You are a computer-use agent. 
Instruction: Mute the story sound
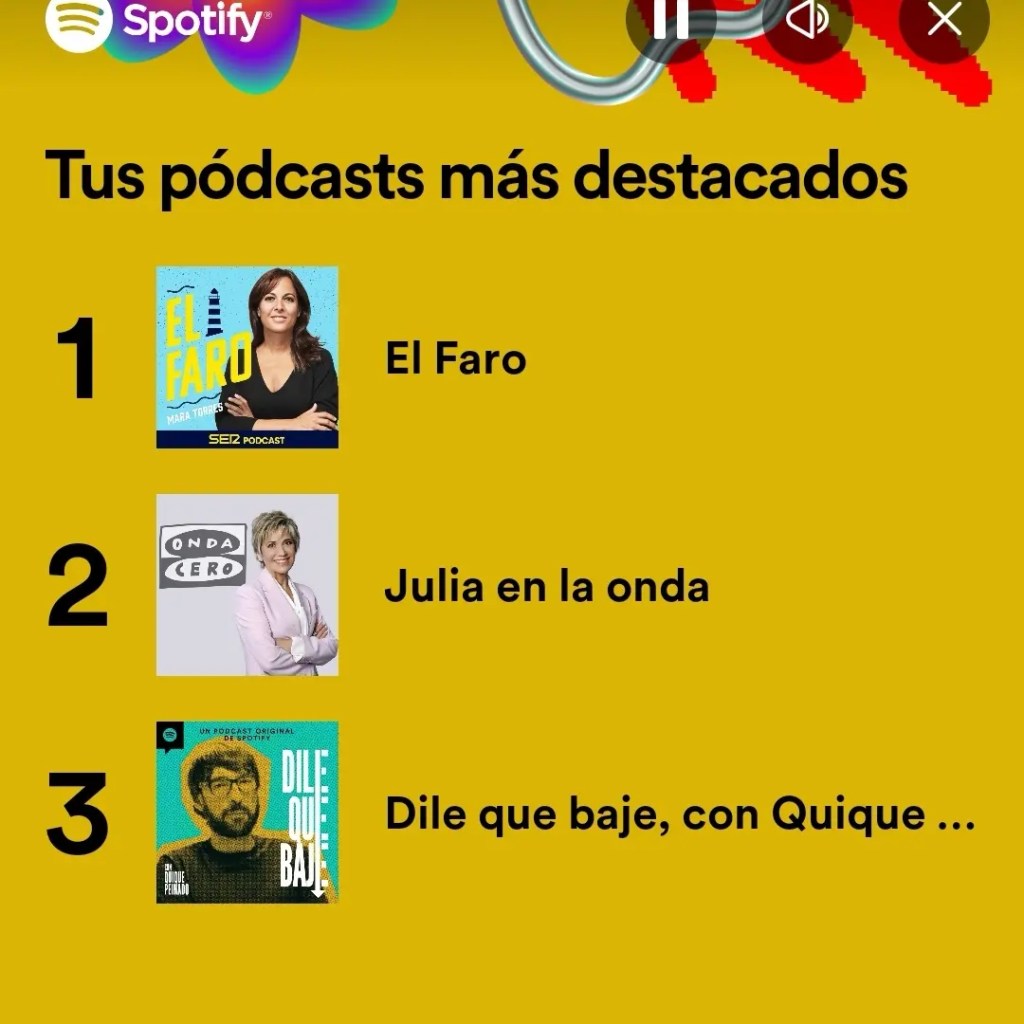pos(807,20)
